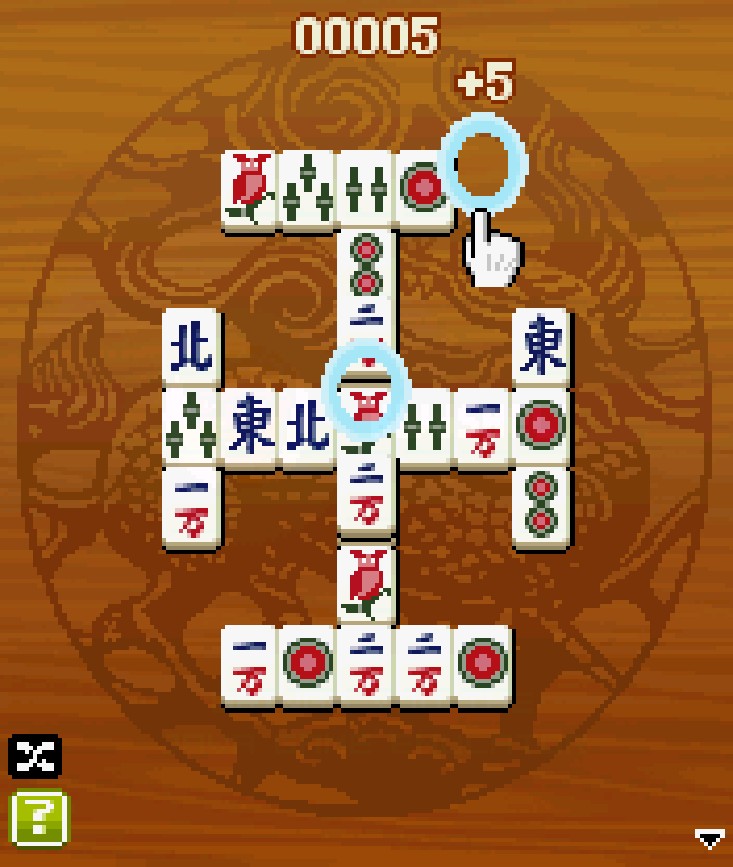
Task: Select the flower tile in the top row
Action: tap(250, 188)
